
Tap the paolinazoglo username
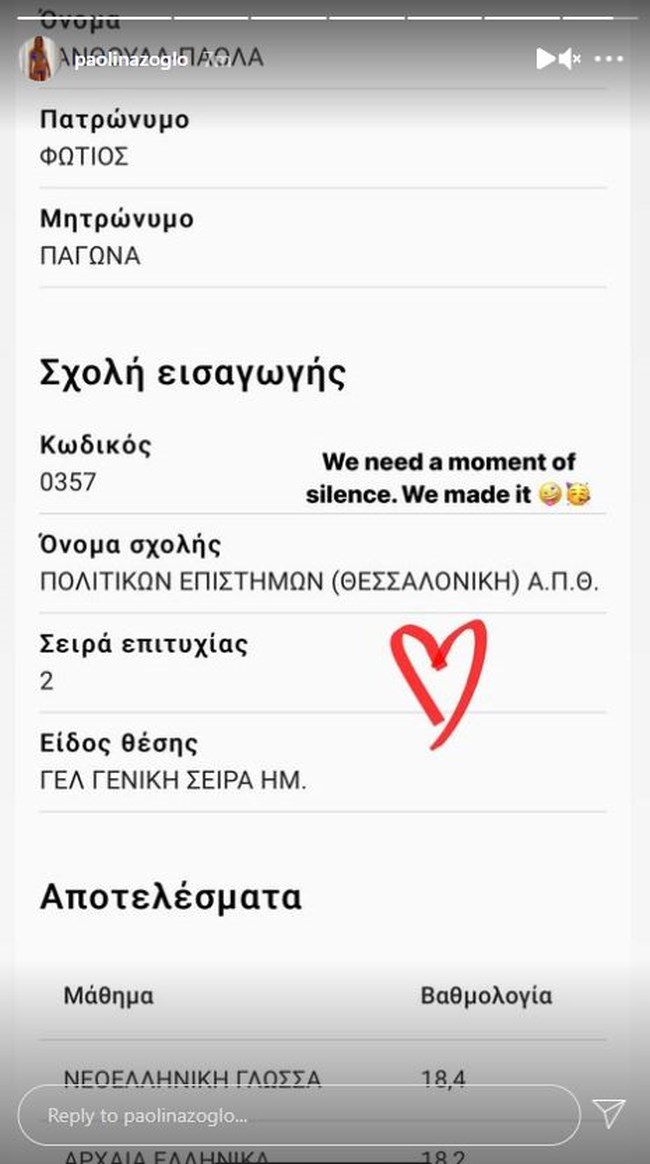tap(128, 60)
